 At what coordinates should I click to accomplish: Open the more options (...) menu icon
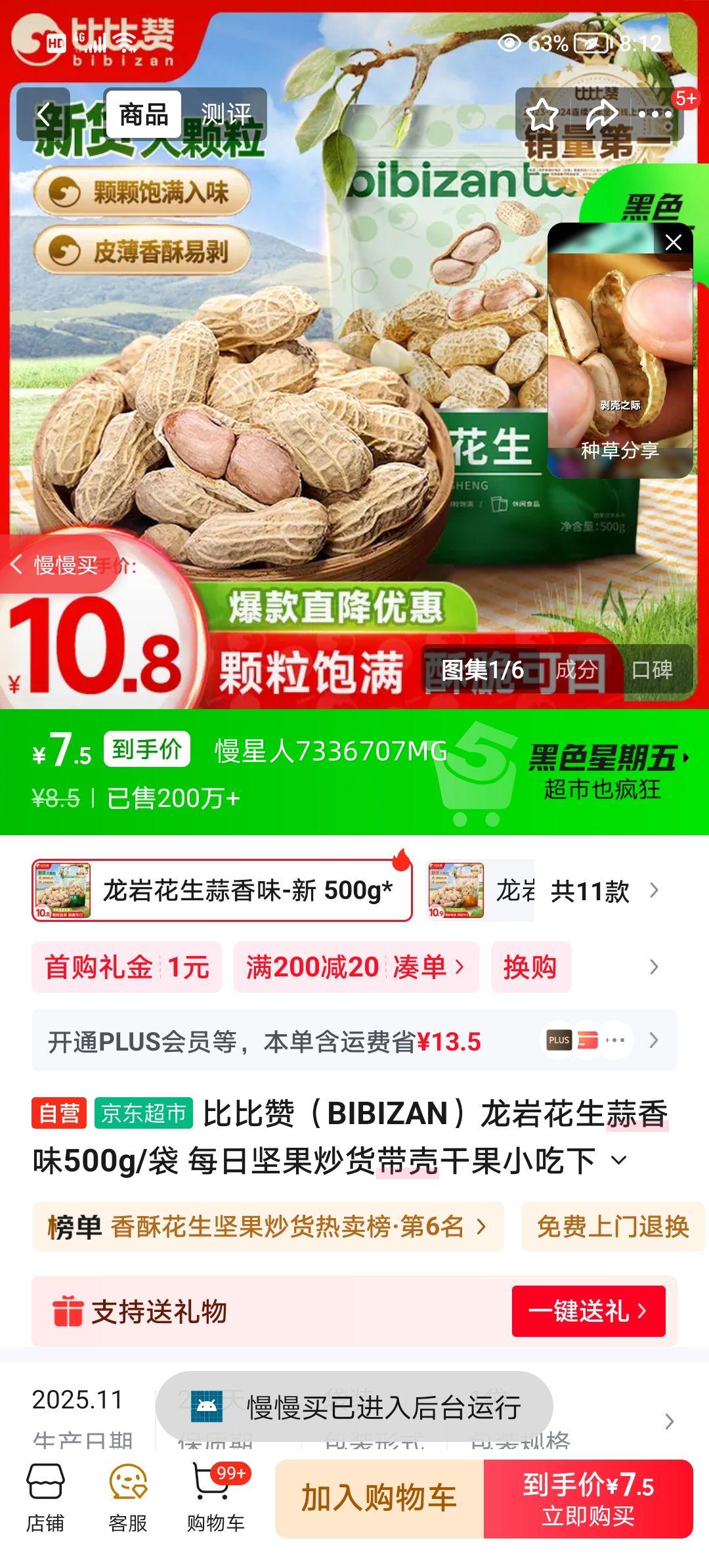[x=656, y=113]
